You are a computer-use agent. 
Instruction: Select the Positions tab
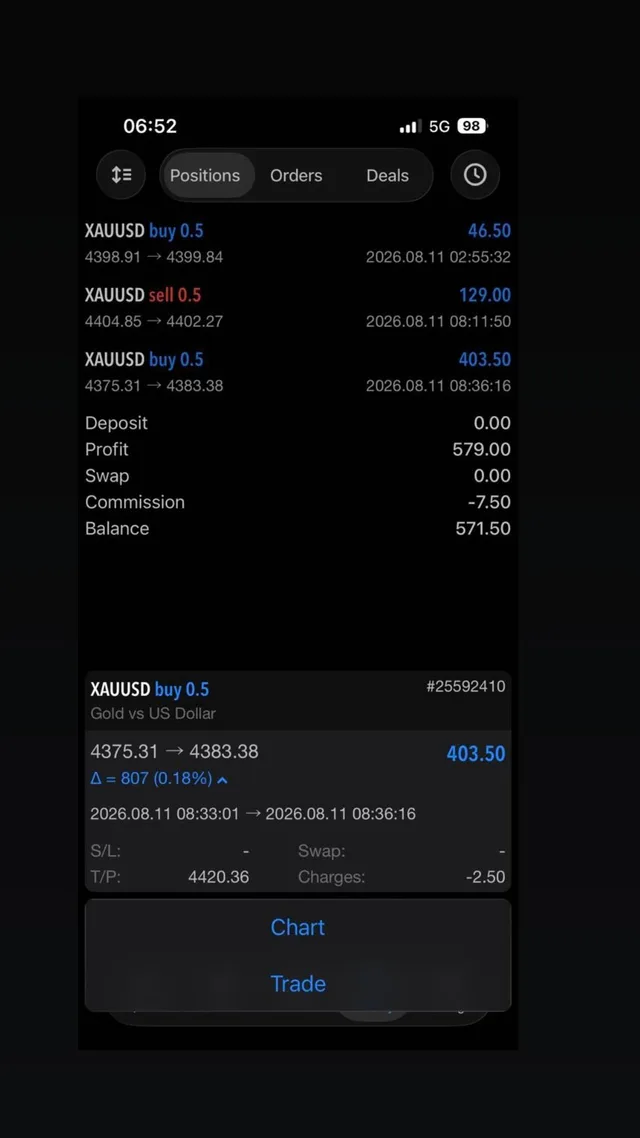pos(205,176)
